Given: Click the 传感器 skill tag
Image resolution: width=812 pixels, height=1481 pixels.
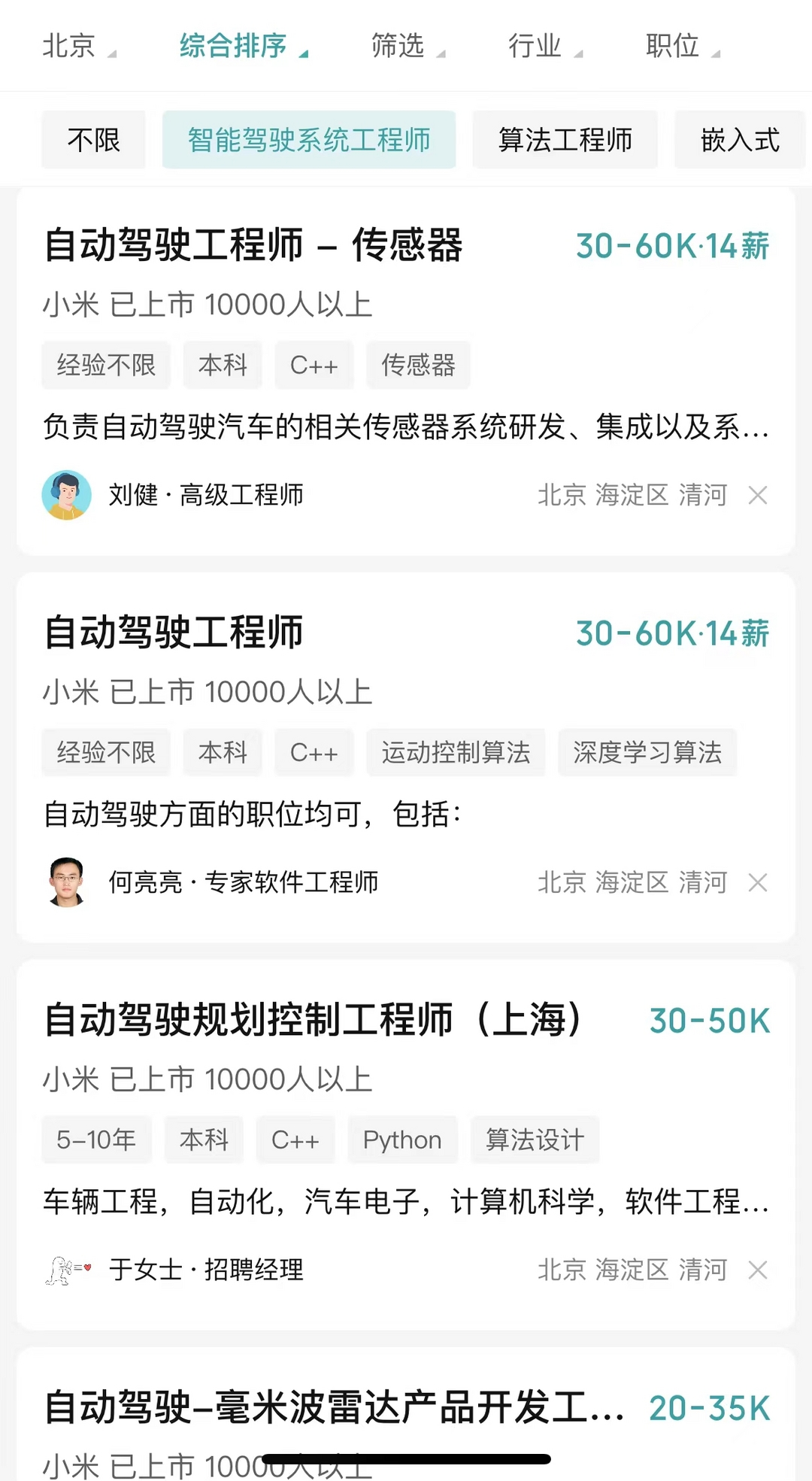Looking at the screenshot, I should tap(418, 365).
